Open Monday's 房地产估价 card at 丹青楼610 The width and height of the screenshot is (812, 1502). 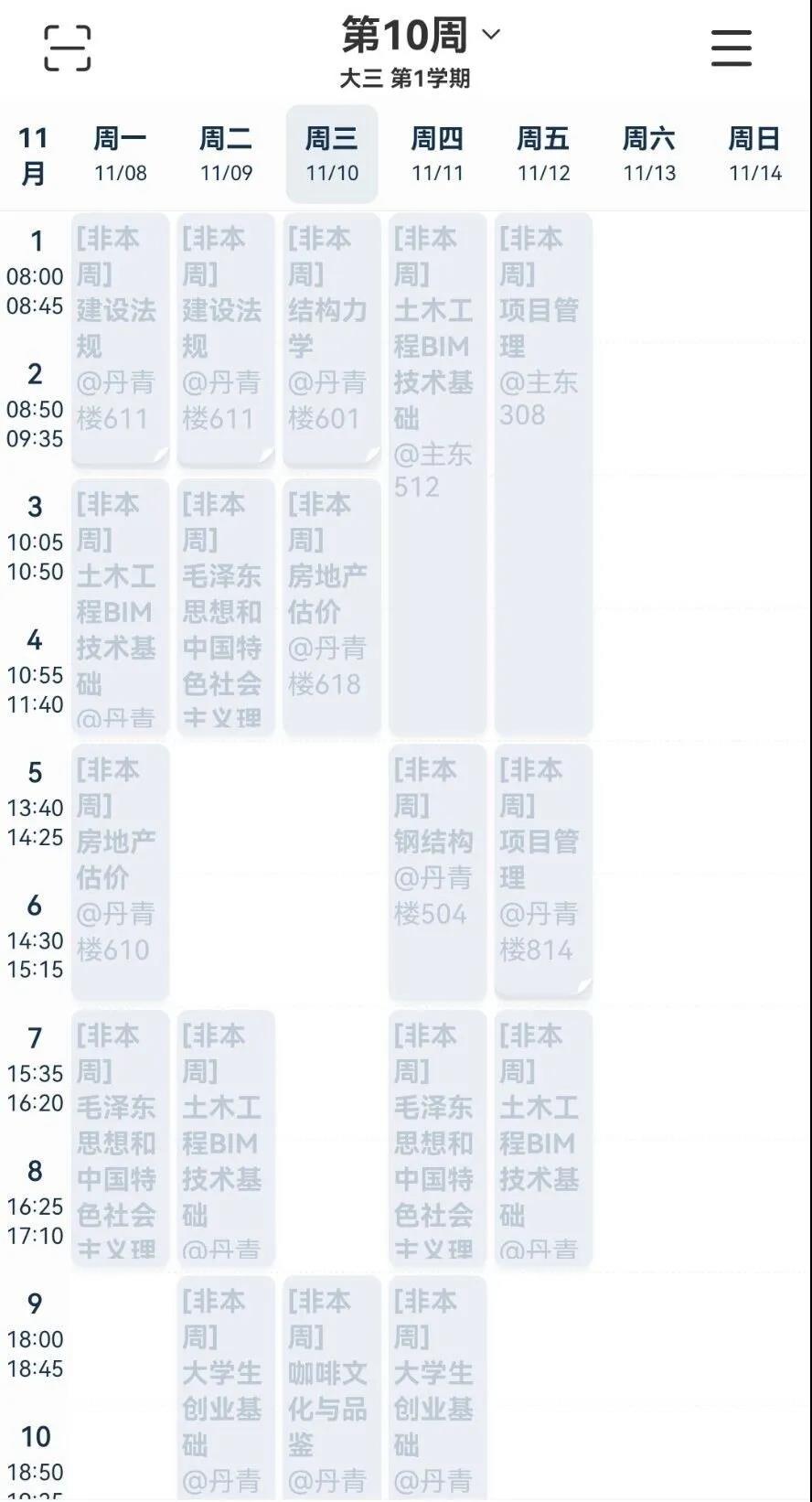coord(120,872)
